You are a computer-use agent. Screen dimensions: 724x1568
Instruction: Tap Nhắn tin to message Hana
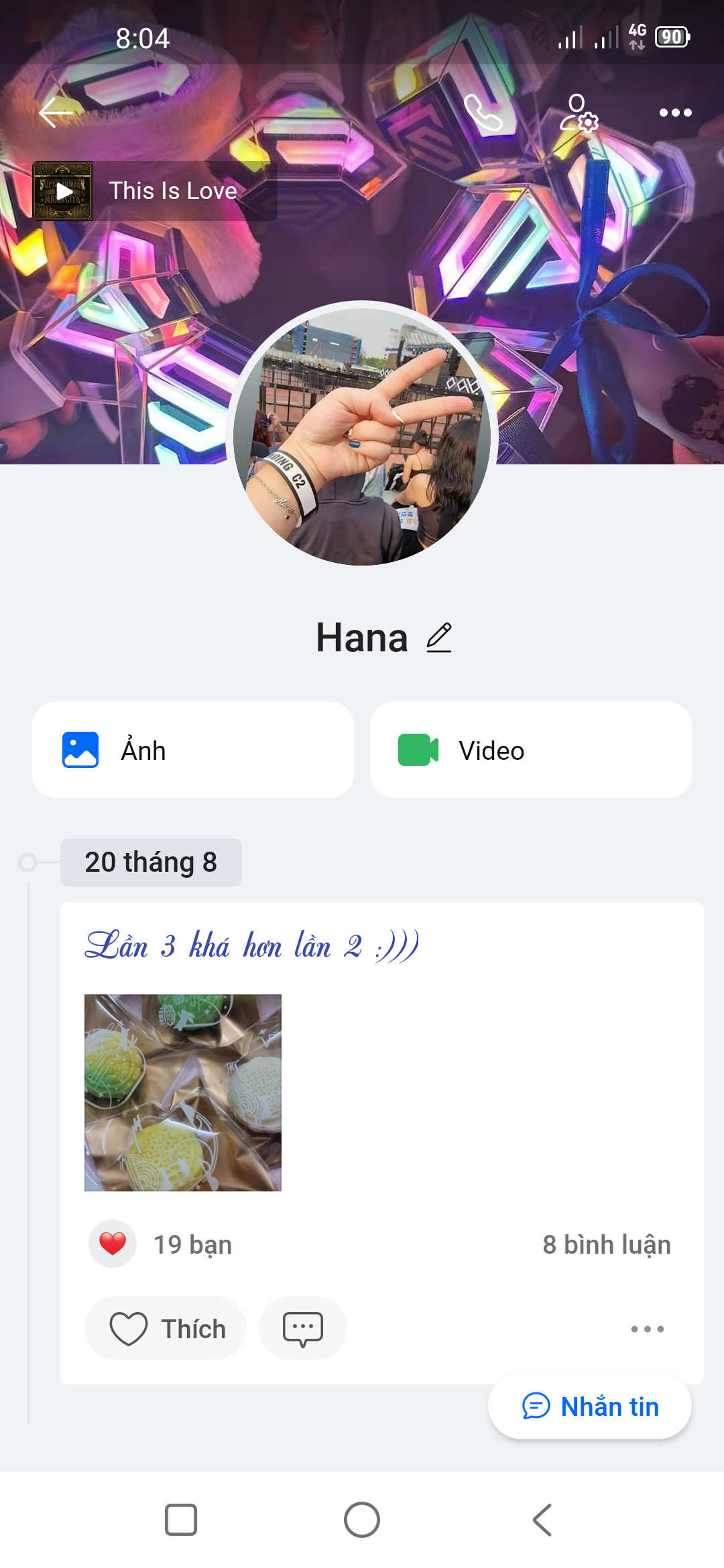(590, 1406)
